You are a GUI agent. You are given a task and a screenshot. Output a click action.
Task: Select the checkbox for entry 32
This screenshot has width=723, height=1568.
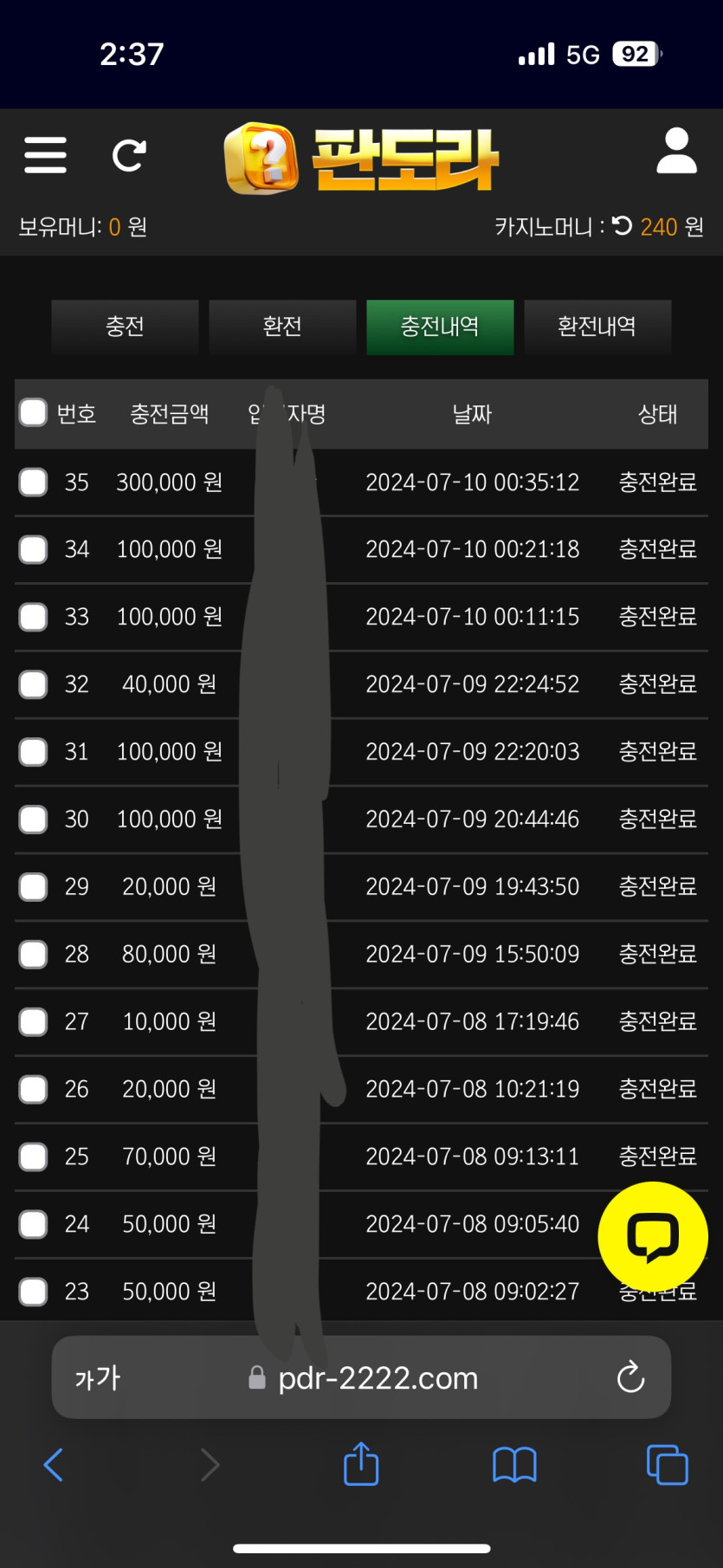click(33, 684)
